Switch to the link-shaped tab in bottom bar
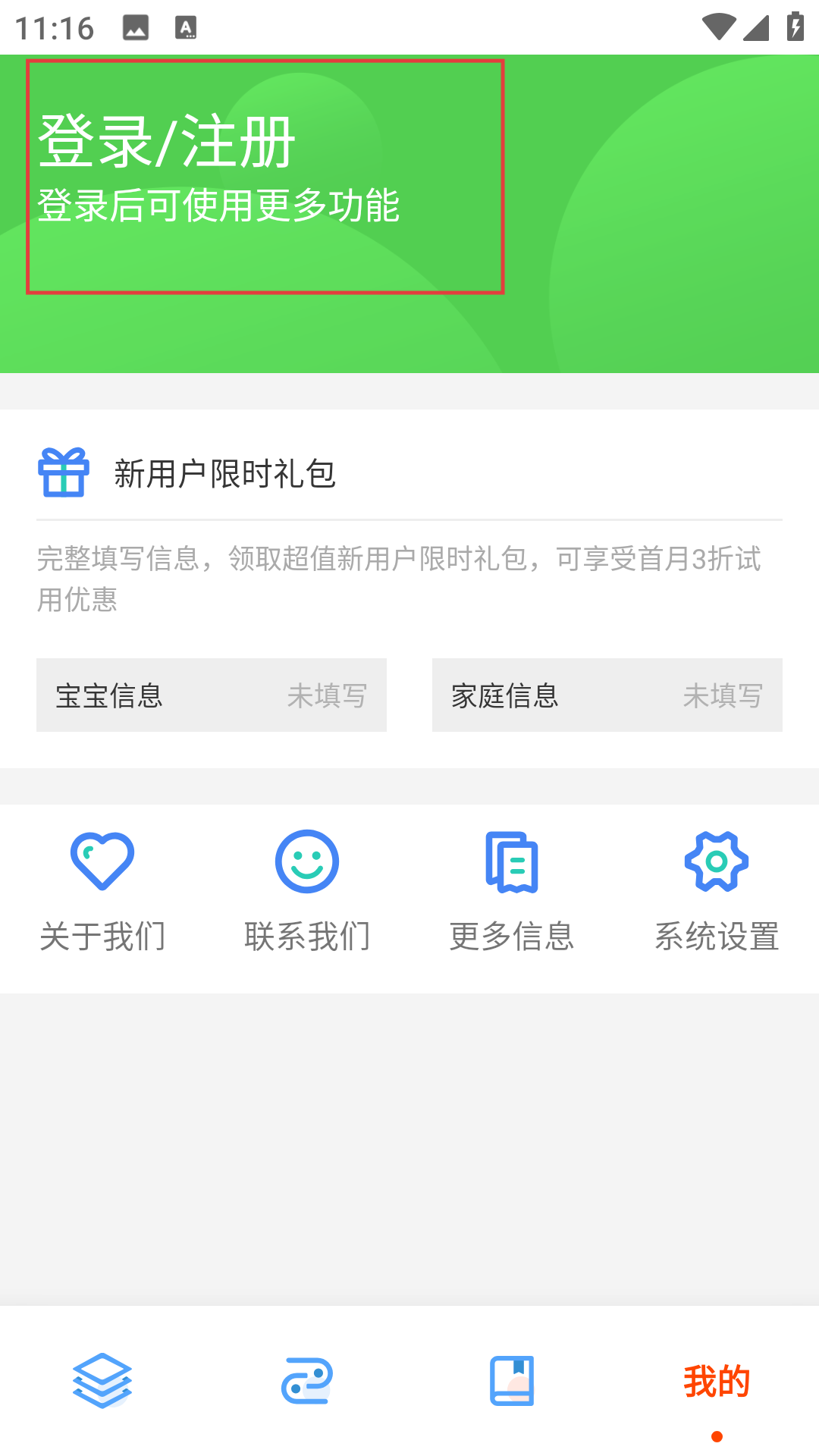The width and height of the screenshot is (819, 1456). [x=307, y=1380]
